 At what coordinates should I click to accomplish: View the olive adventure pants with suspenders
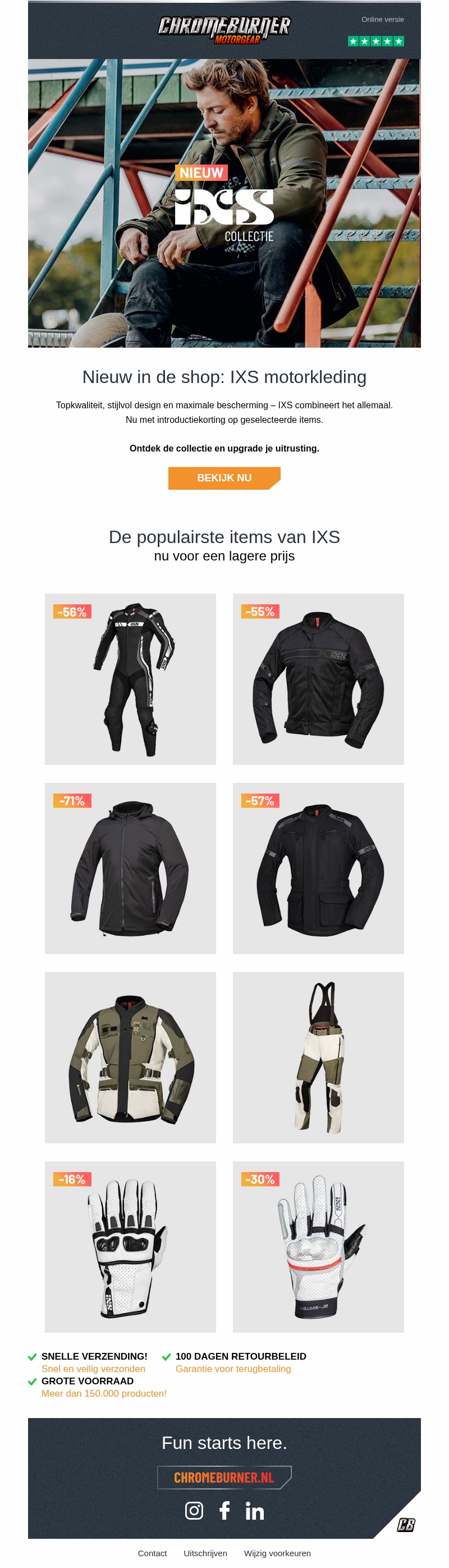coord(318,1058)
